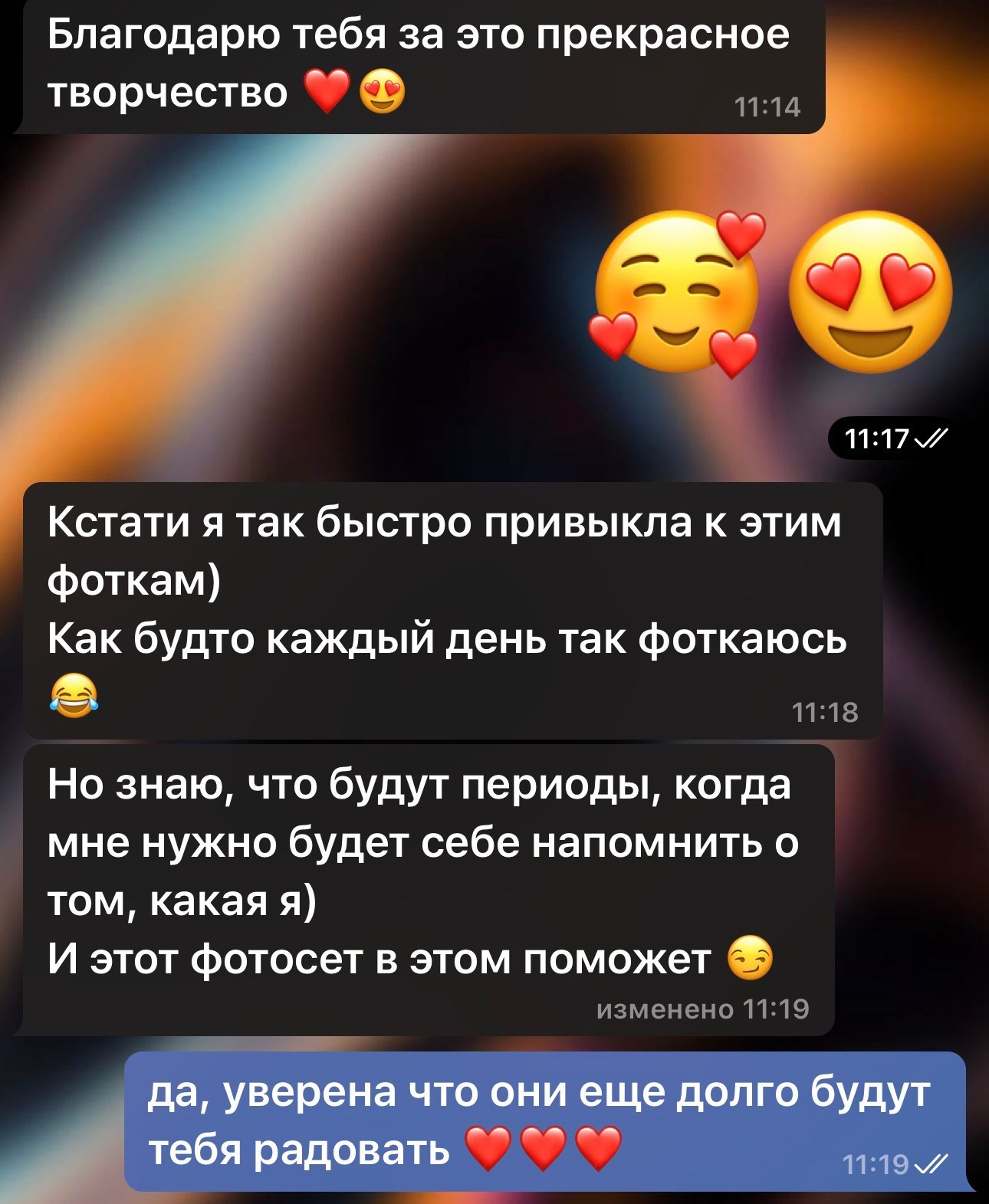Open menu for message 'Но знаю, что будут периоды'
Screen dimensions: 989x1204
click(426, 889)
